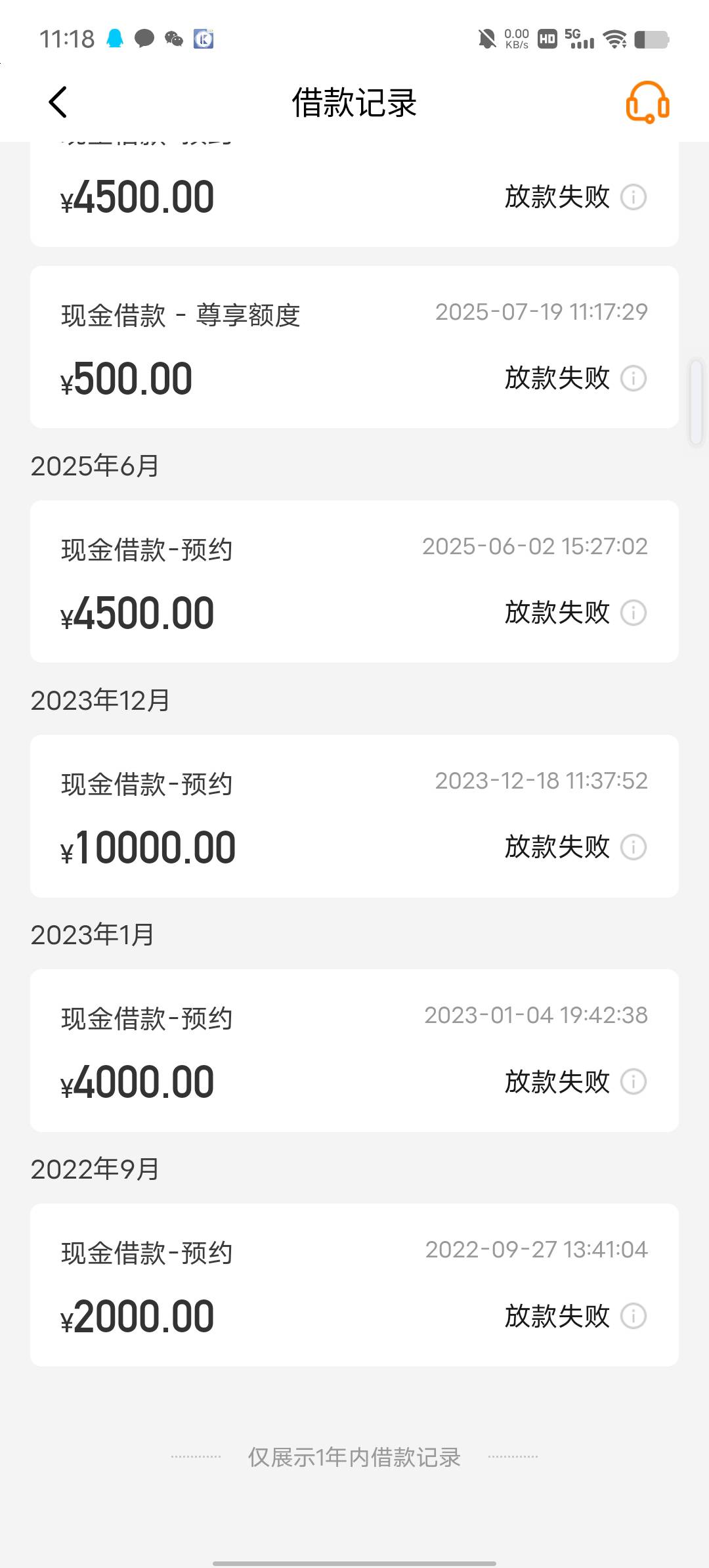
Task: Go back from the 借款记录 page
Action: [x=58, y=102]
